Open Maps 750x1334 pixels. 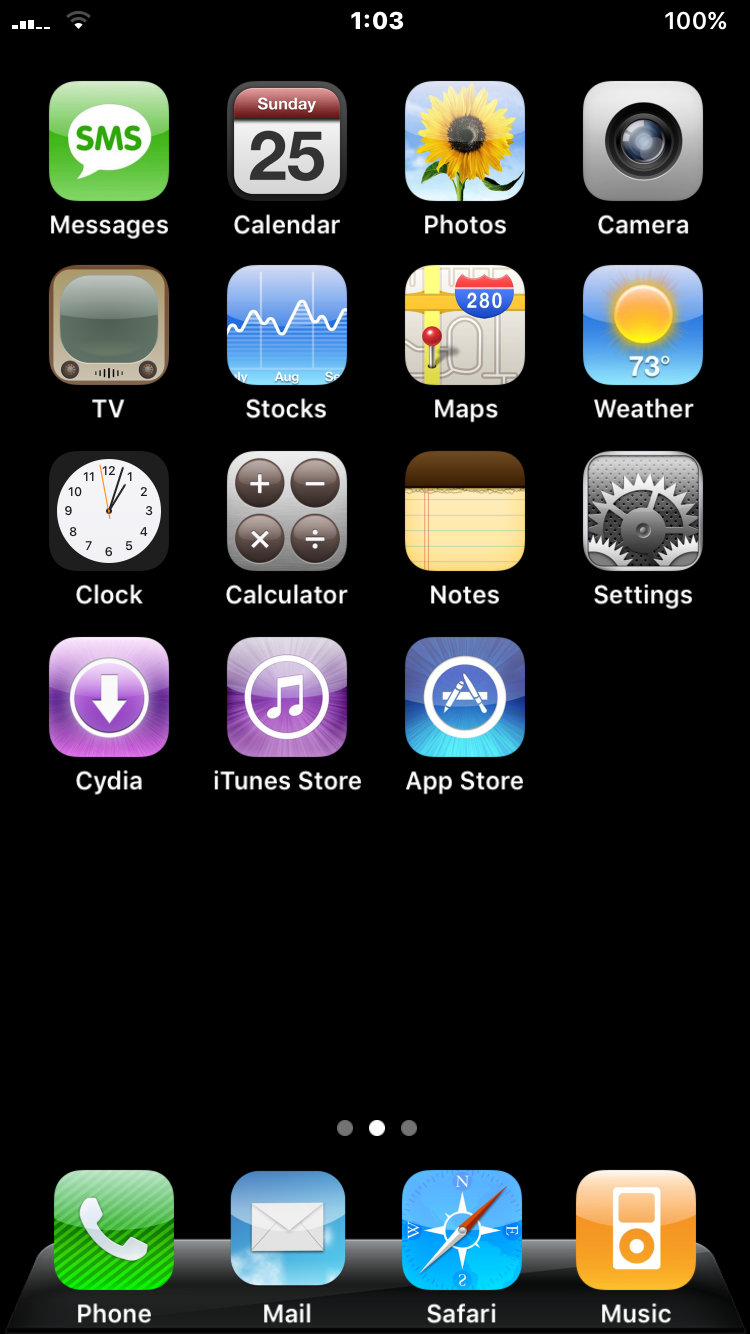click(465, 325)
